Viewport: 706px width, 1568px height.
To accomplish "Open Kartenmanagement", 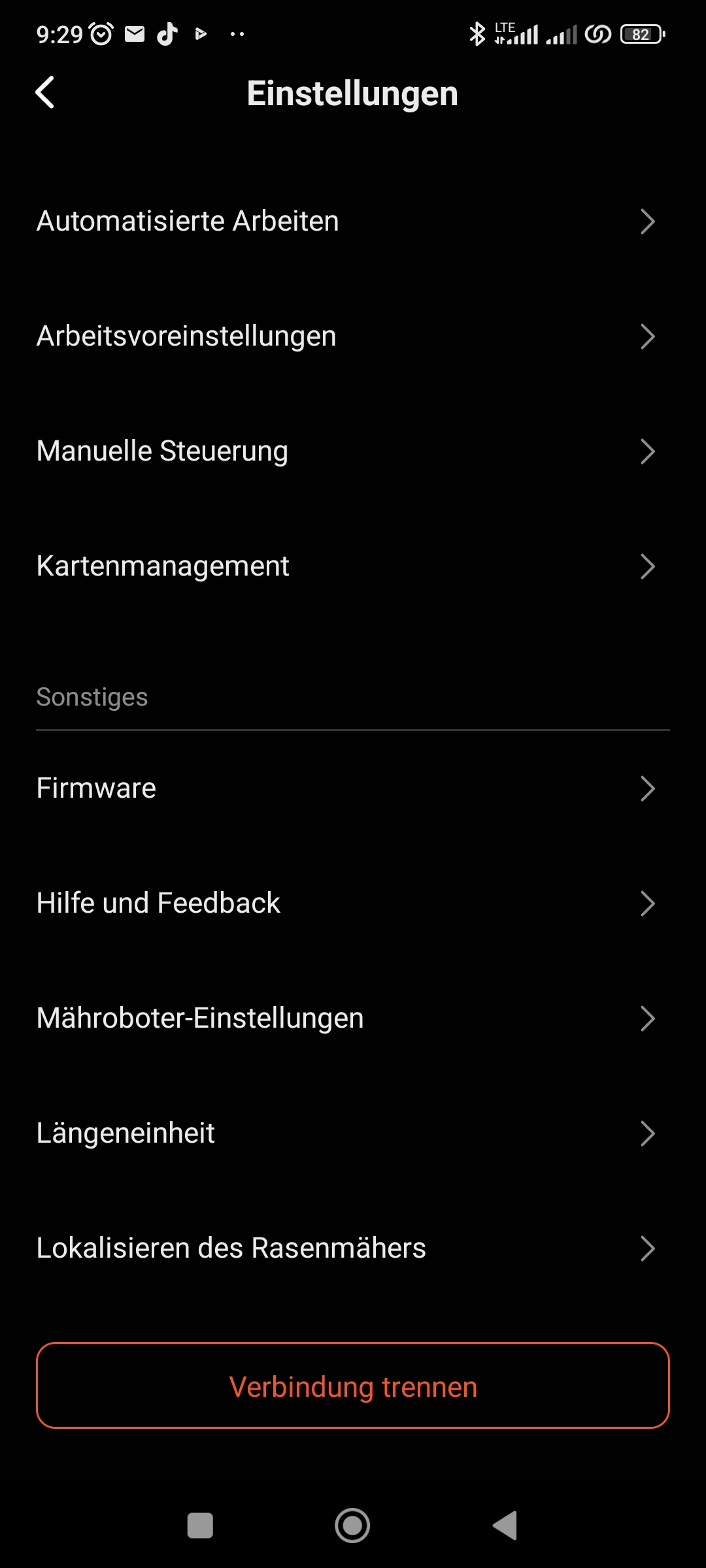I will coord(353,566).
